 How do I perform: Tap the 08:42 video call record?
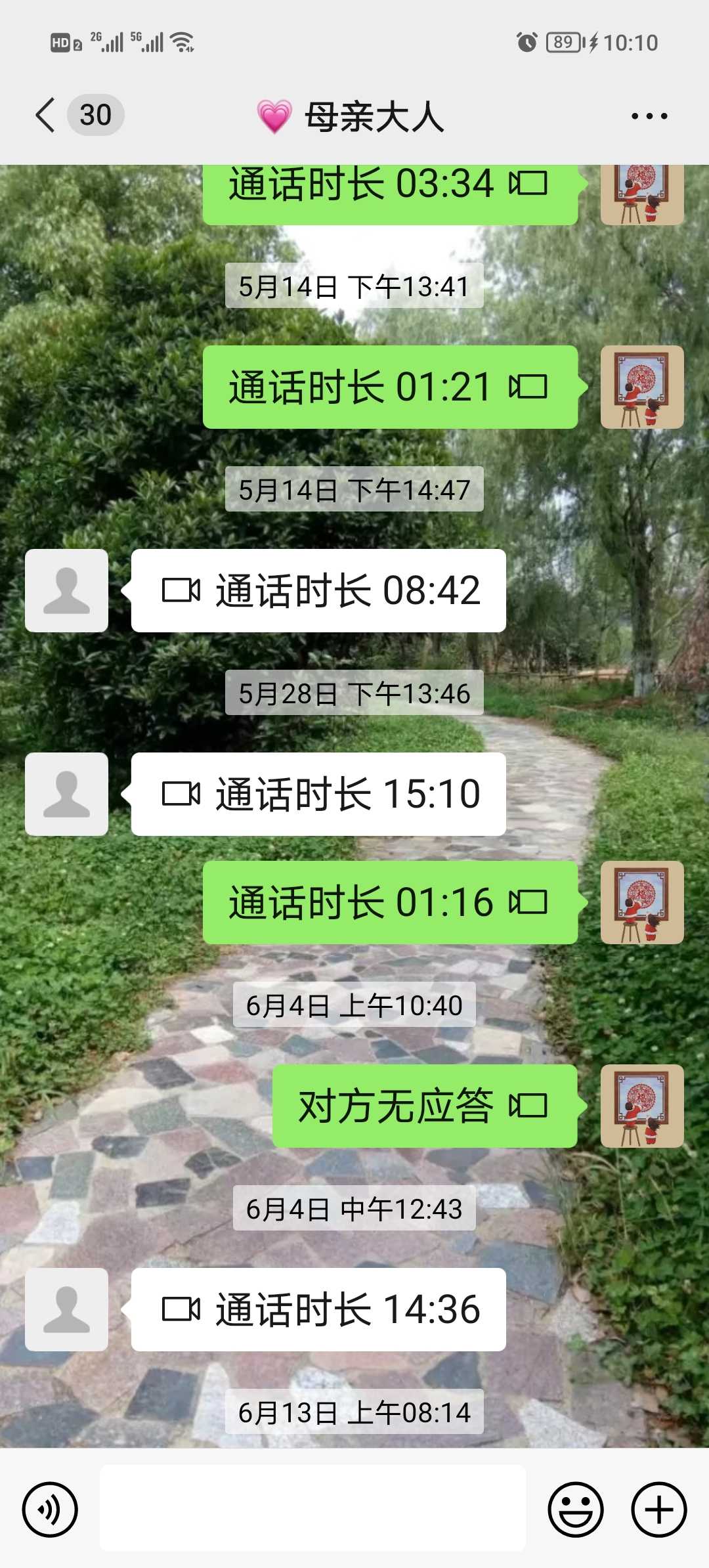[318, 590]
